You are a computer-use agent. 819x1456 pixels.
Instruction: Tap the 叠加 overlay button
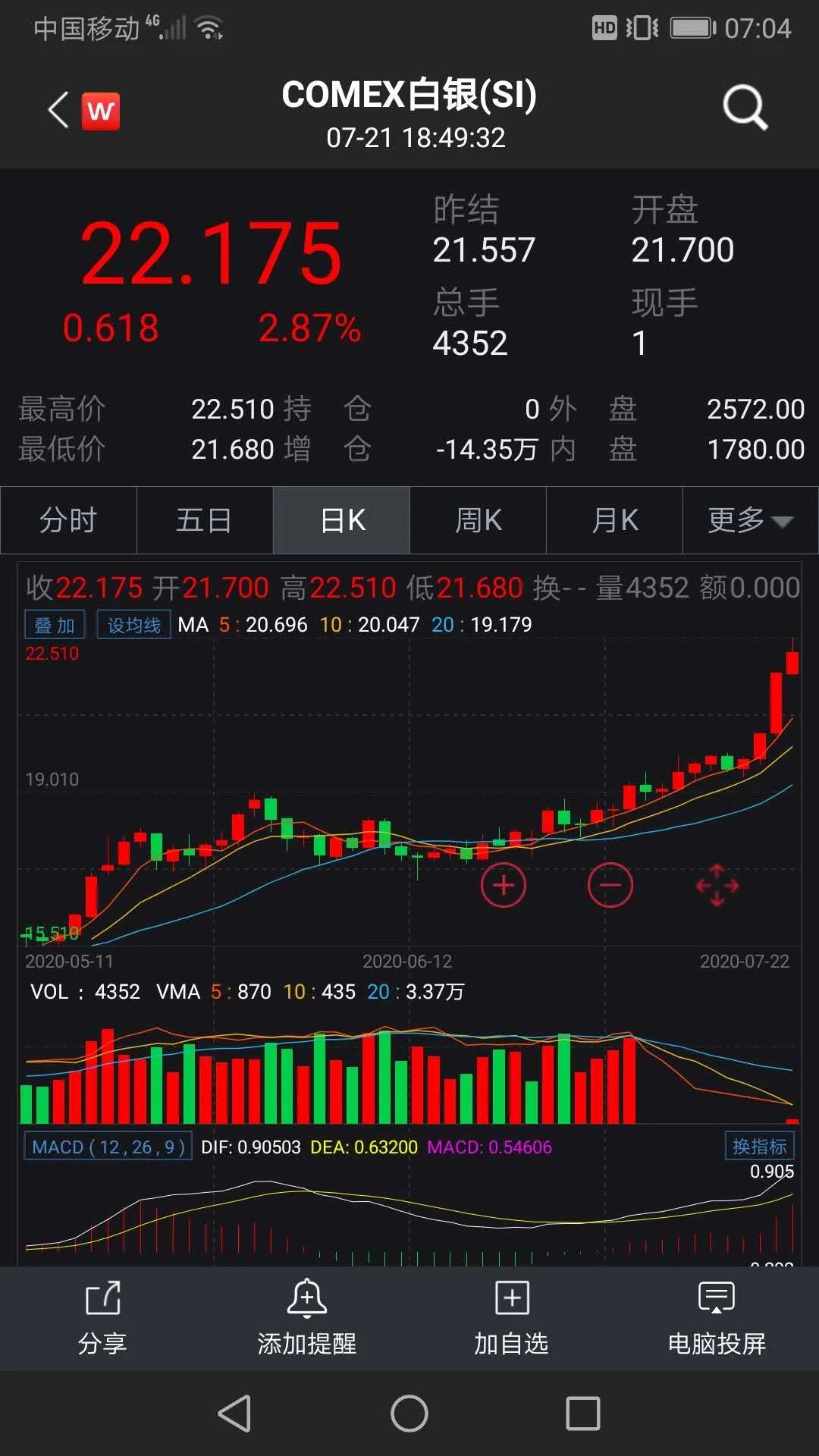coord(55,625)
